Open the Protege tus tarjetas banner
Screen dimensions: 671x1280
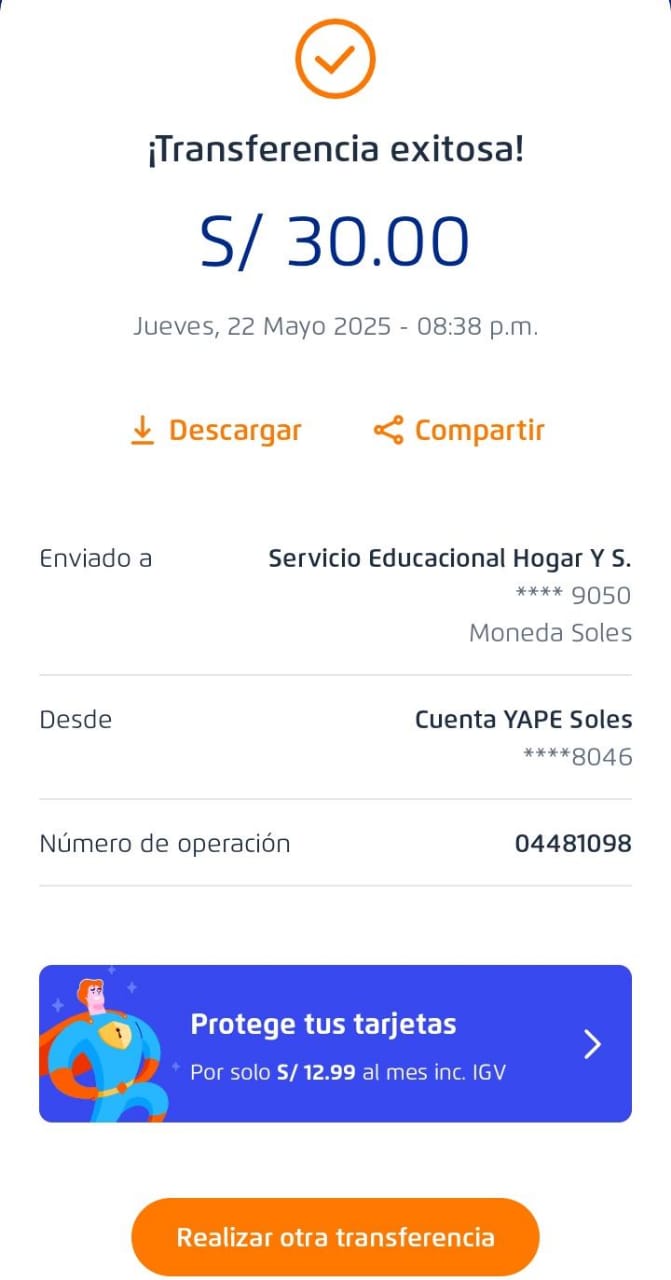pyautogui.click(x=335, y=1043)
